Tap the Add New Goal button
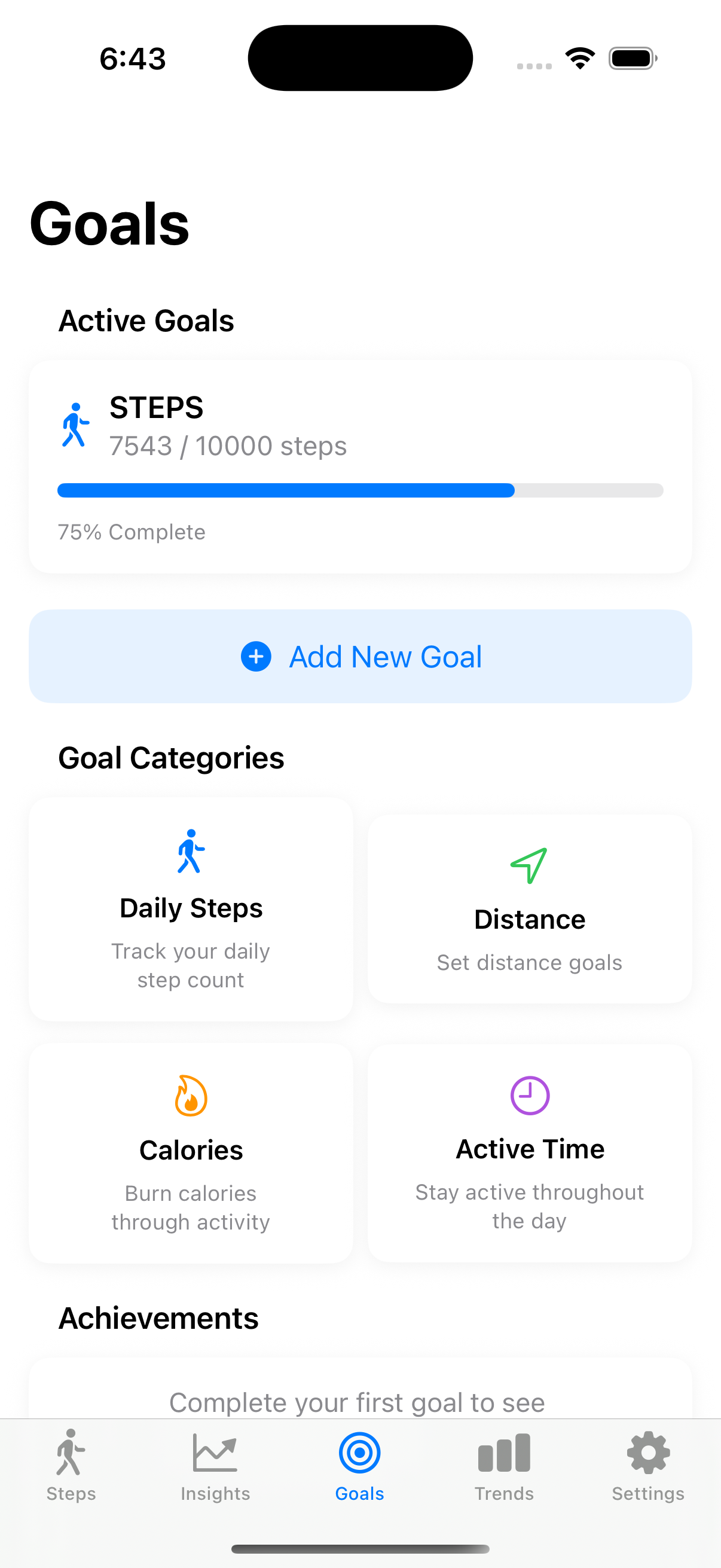The width and height of the screenshot is (721, 1568). click(x=360, y=656)
